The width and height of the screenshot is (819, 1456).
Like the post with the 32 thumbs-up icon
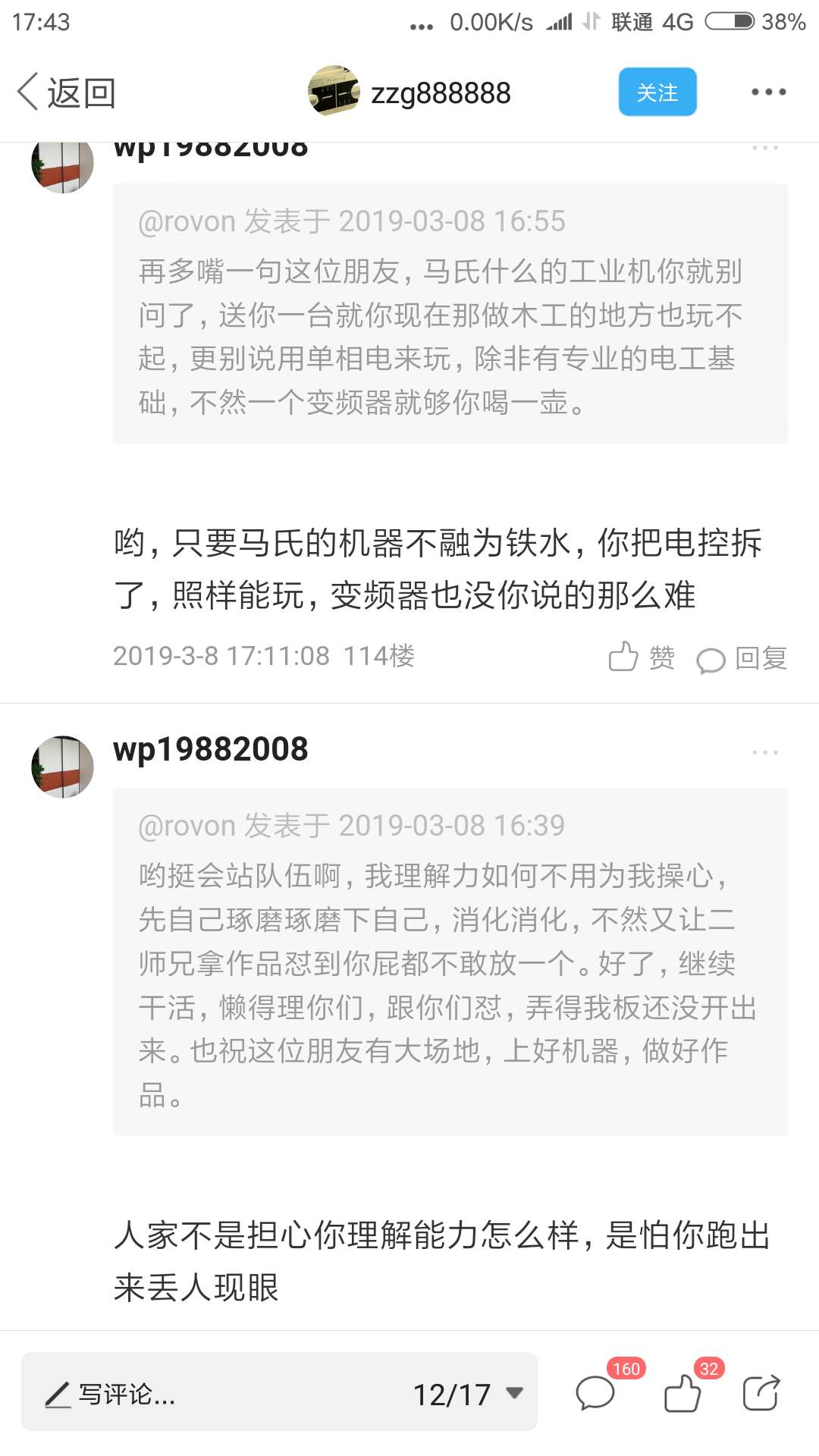[682, 1393]
